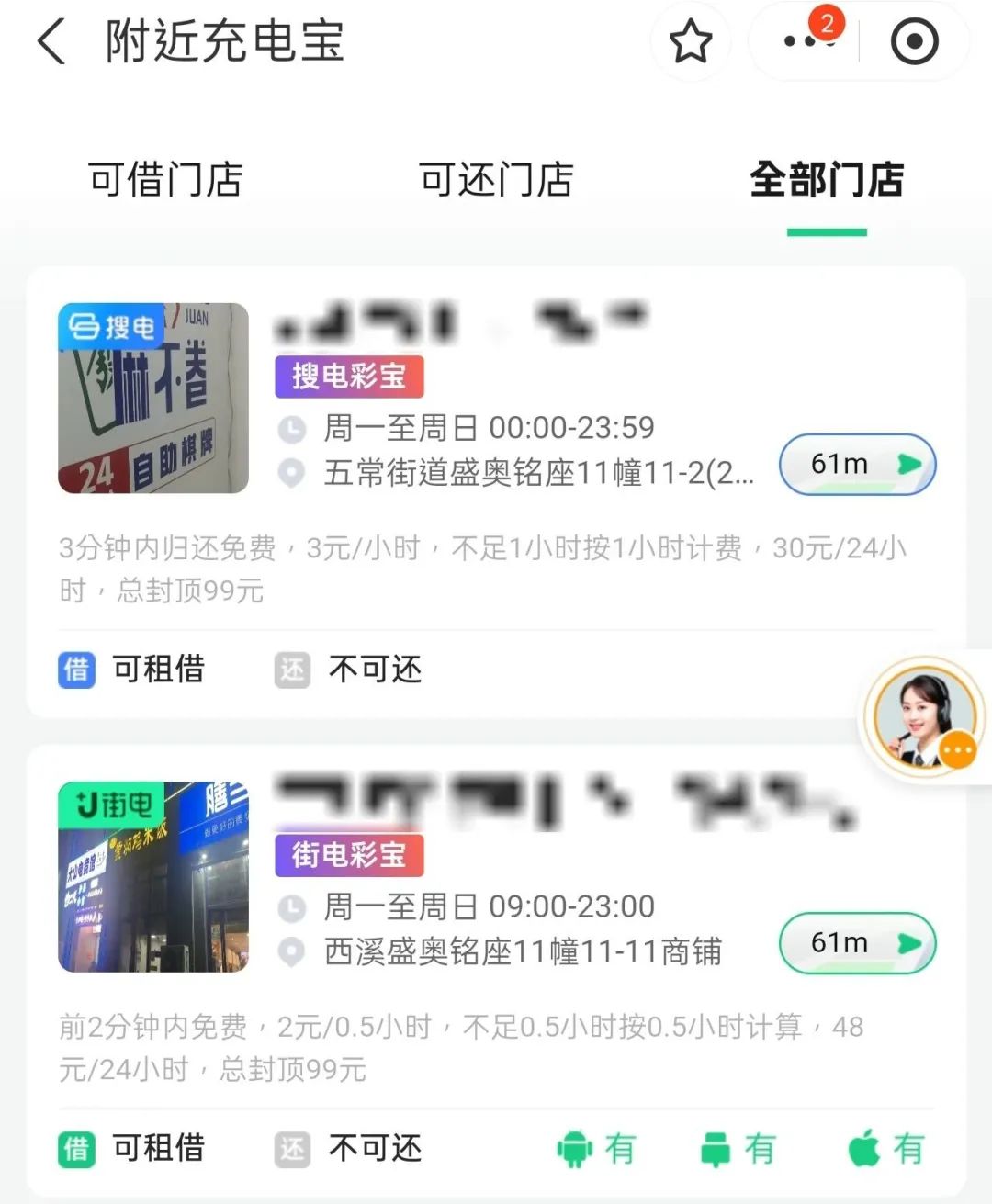The height and width of the screenshot is (1204, 992).
Task: Favorite this mini program with the star
Action: coord(690,42)
